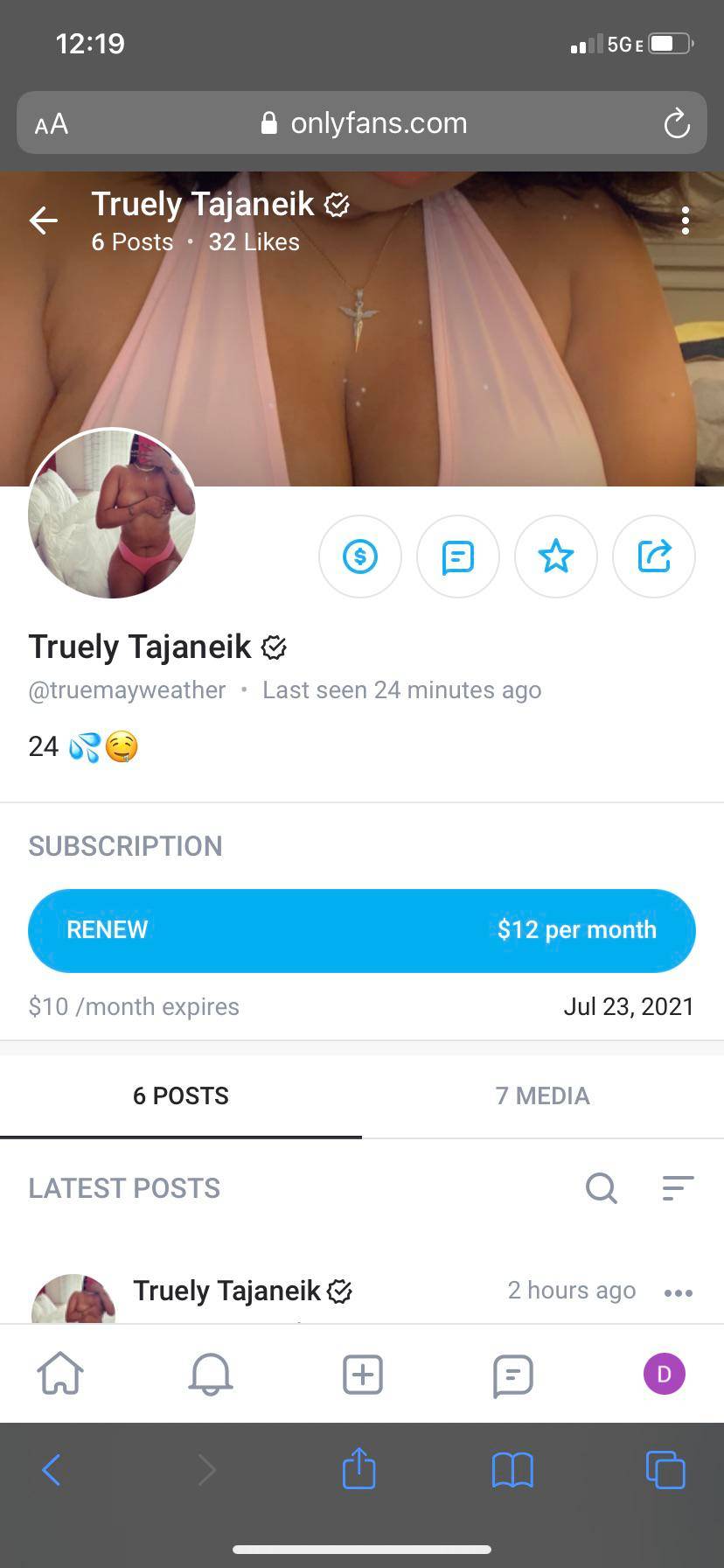Go back using the header arrow

coord(44,220)
